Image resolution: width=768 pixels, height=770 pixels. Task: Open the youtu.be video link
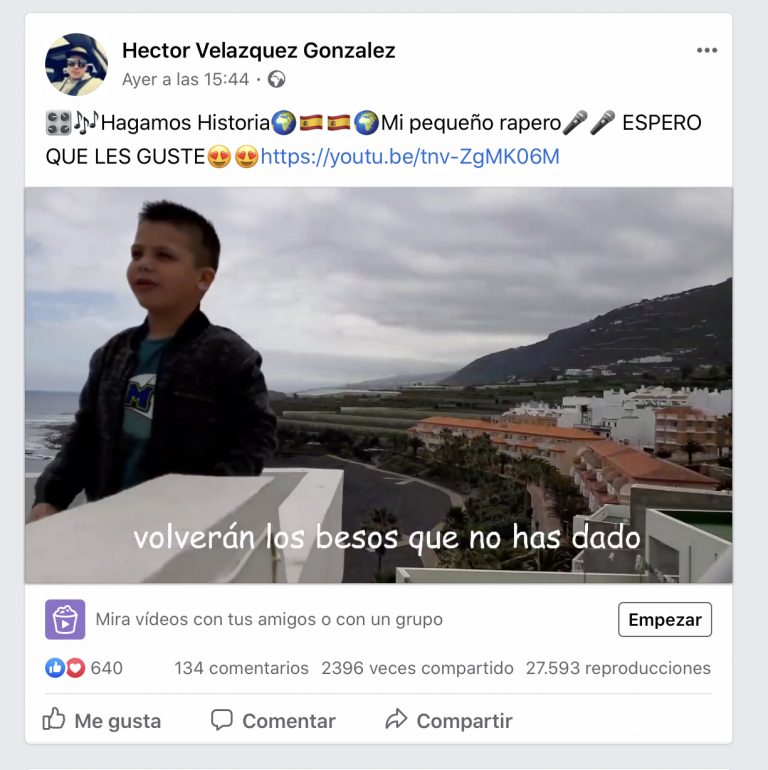point(409,156)
